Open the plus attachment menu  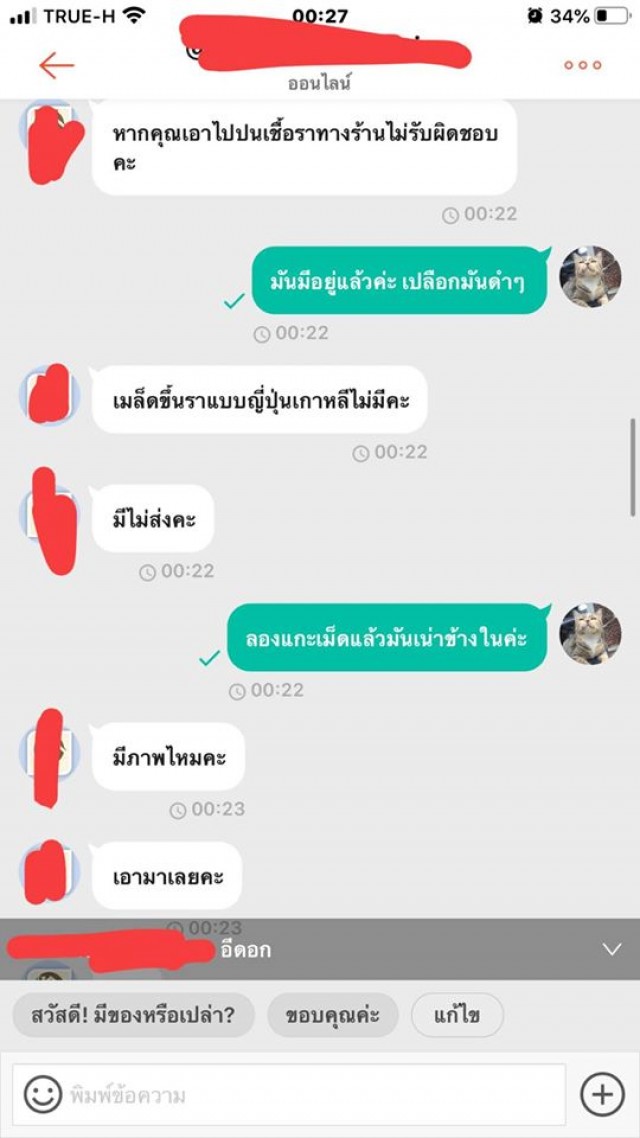coord(602,1095)
